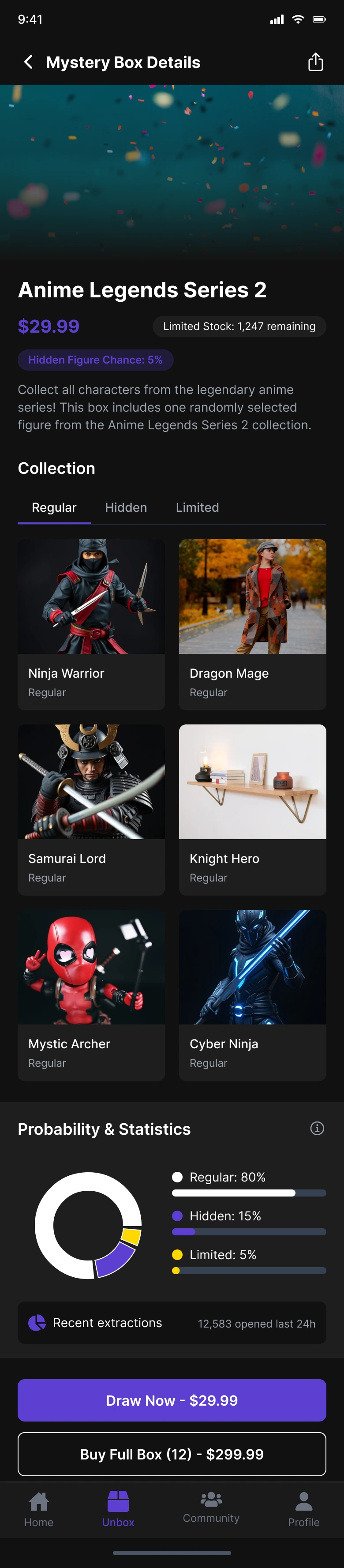This screenshot has width=344, height=1568.
Task: Buy Full Box (12) for $299.99
Action: (x=172, y=1454)
